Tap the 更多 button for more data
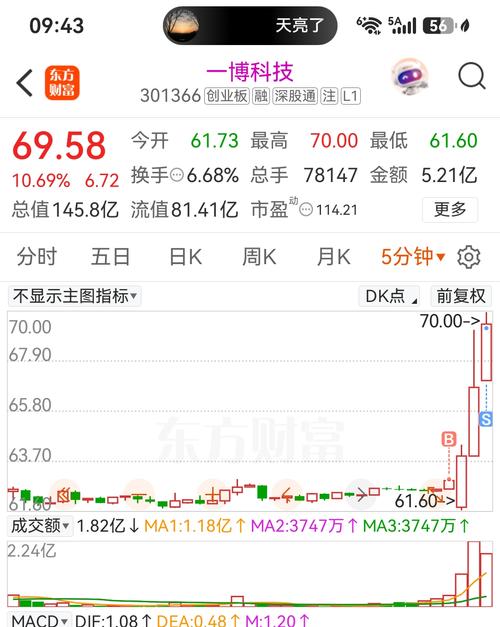500x627 pixels. pyautogui.click(x=450, y=209)
